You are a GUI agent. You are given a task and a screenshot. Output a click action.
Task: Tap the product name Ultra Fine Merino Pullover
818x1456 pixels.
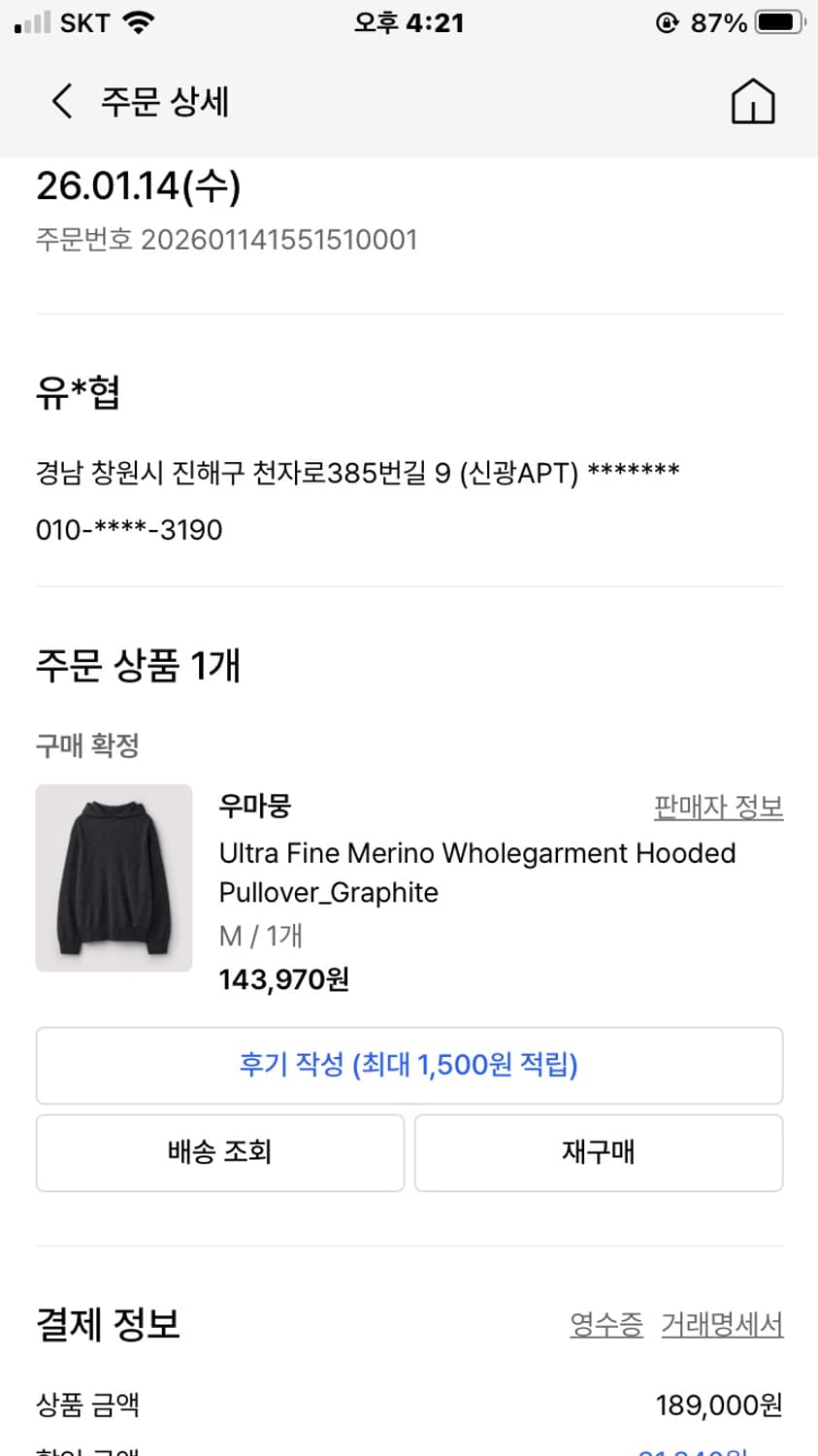point(475,873)
